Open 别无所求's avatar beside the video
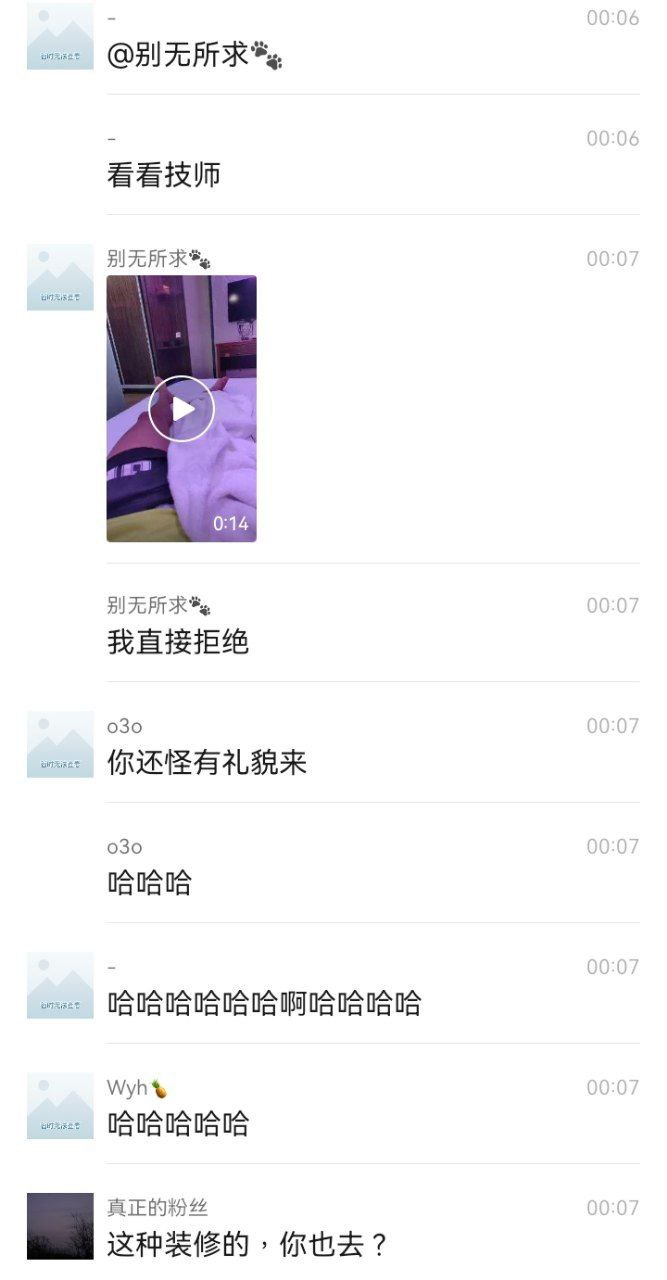Viewport: 667px width, 1280px height. (60, 277)
